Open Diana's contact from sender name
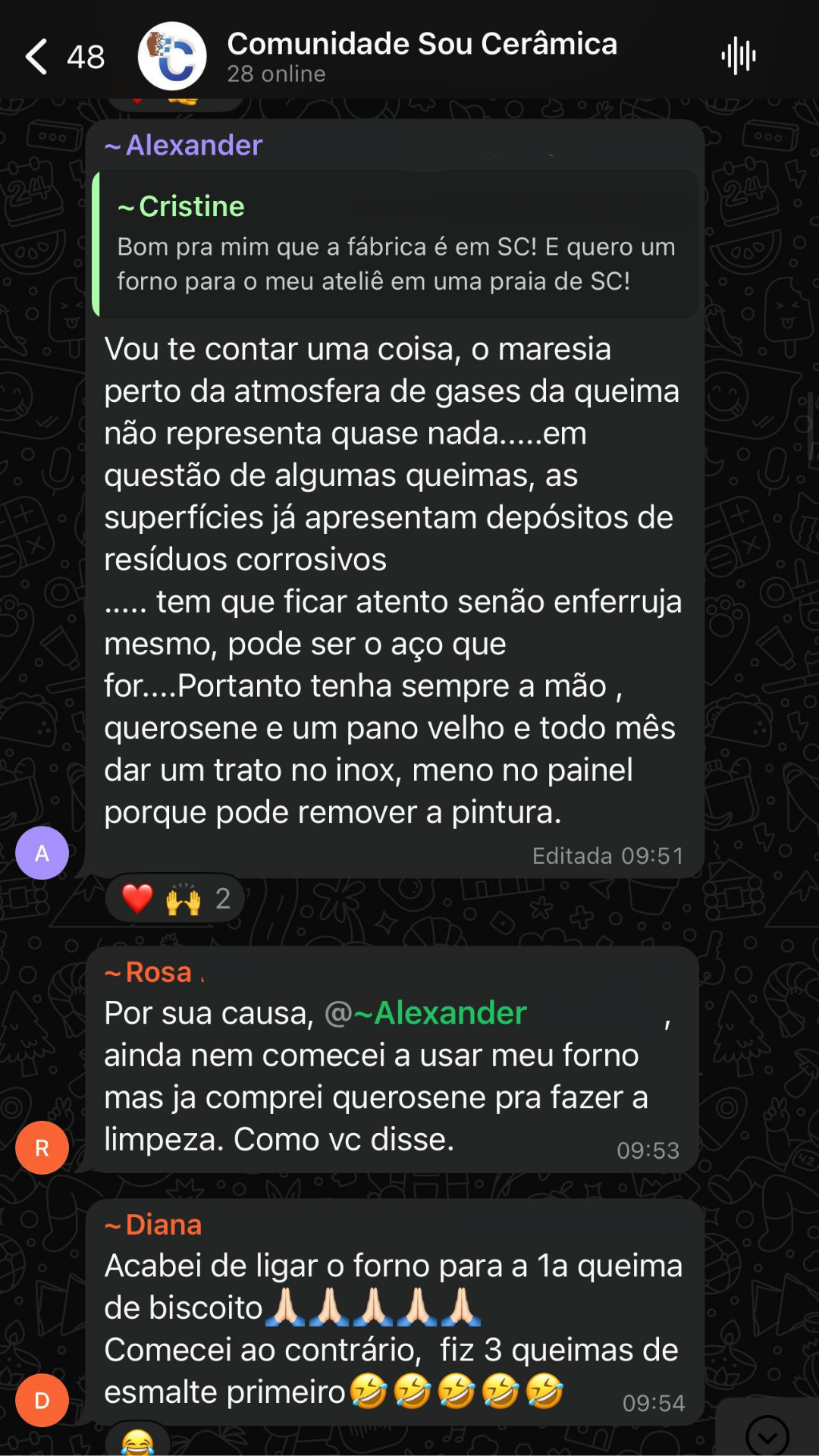Screen dimensions: 819x1456 pos(154,1225)
